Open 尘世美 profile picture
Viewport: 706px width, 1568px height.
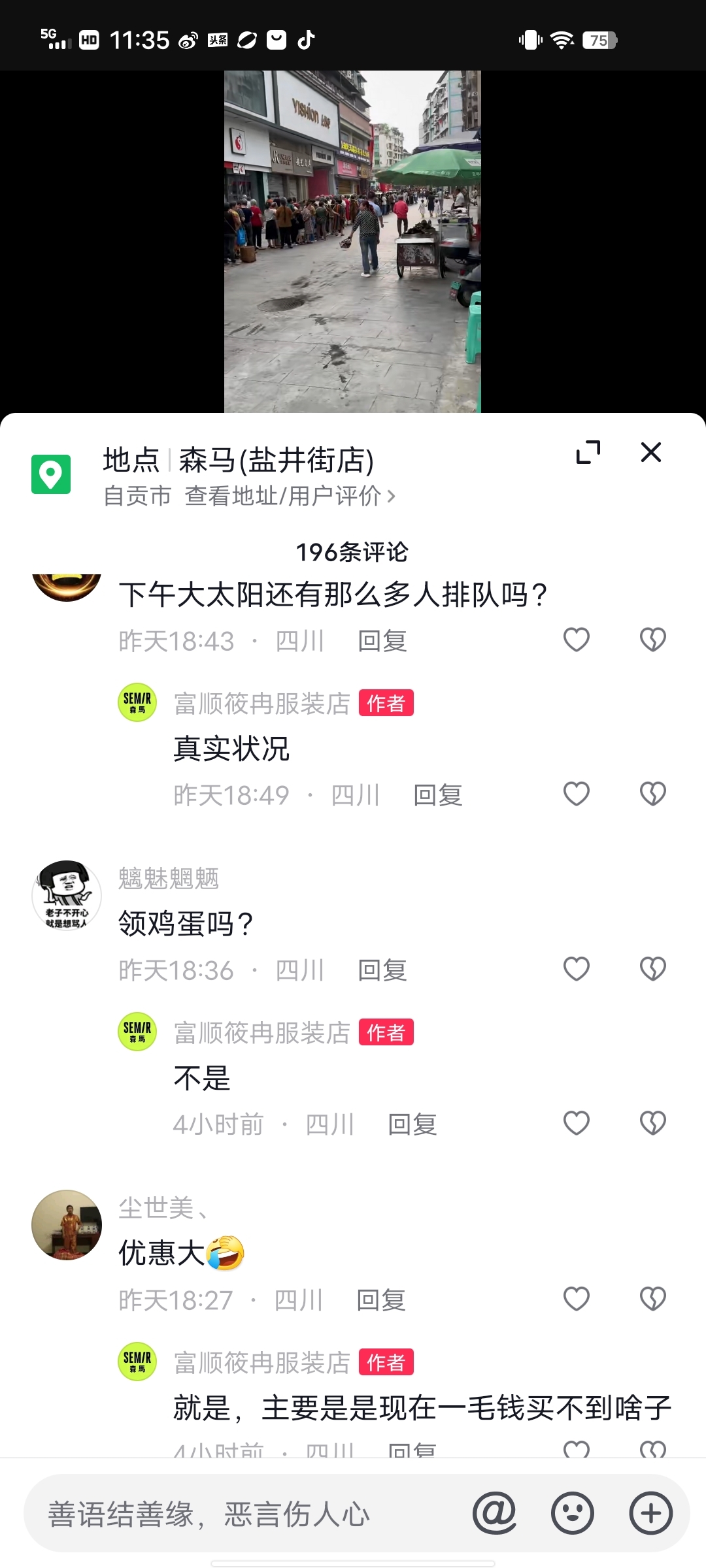tap(67, 1225)
